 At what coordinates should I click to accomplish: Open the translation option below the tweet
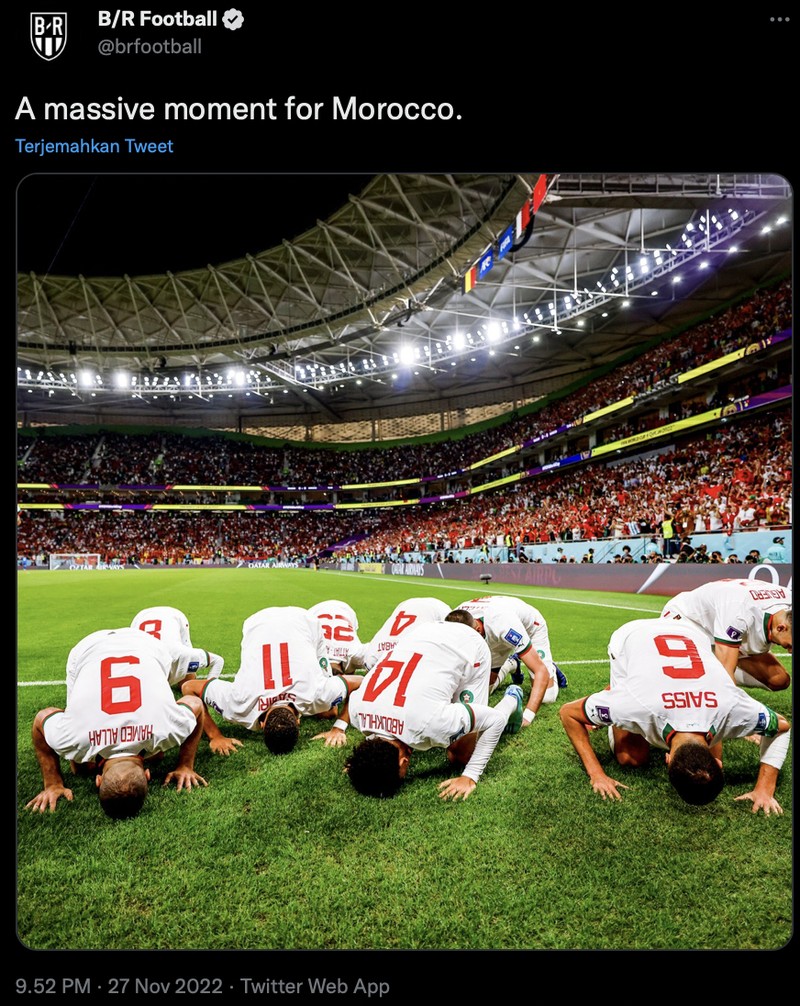(x=92, y=145)
